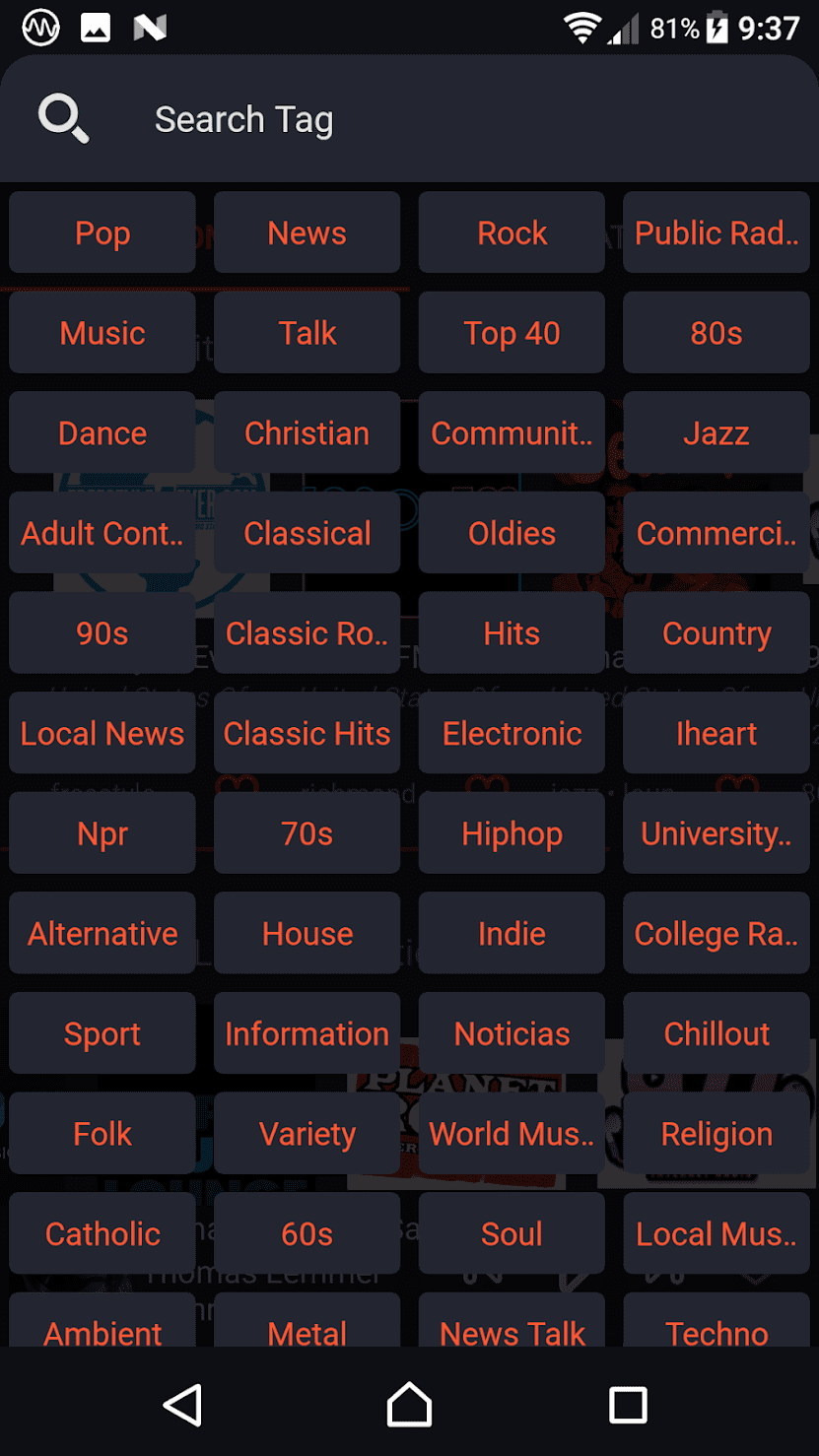The height and width of the screenshot is (1456, 819).
Task: Pick the Rock tag
Action: pos(512,233)
